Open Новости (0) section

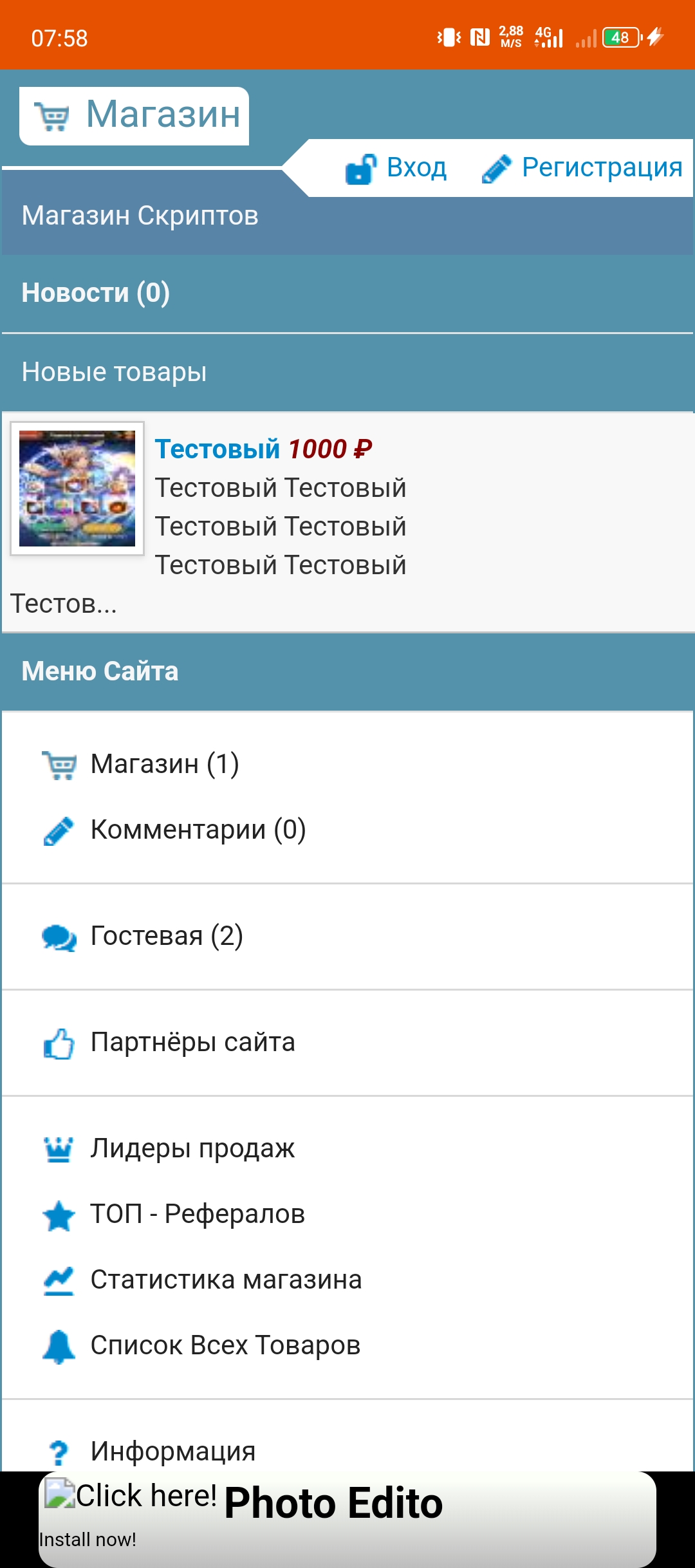click(x=96, y=294)
